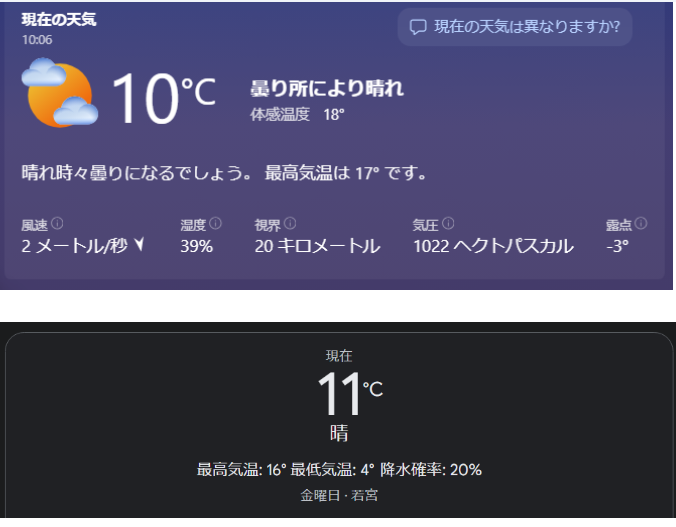
Task: Show the info tooltip for 視界
Action: coord(290,224)
